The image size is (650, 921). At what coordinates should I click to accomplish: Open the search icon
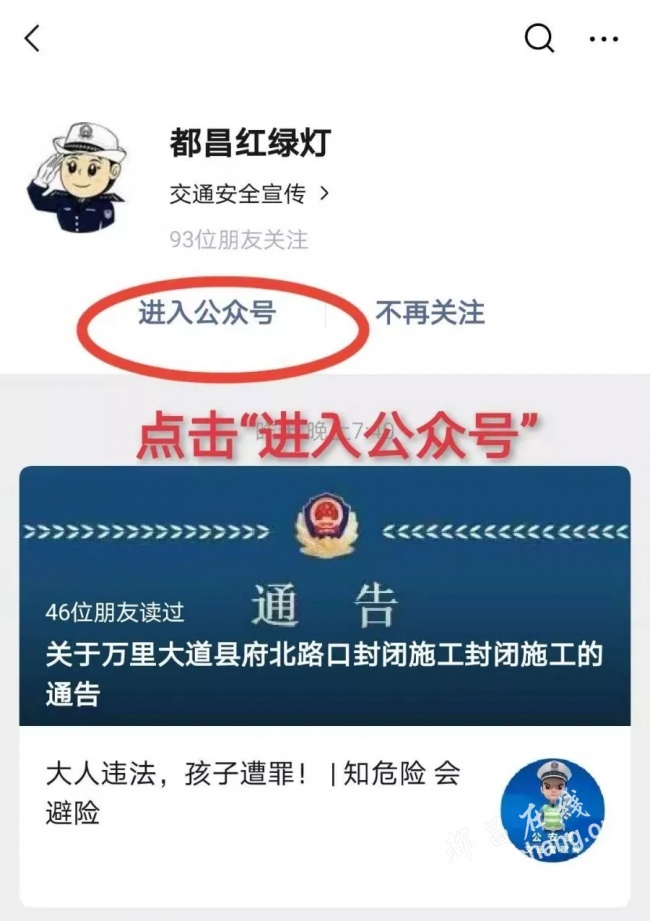pyautogui.click(x=539, y=38)
